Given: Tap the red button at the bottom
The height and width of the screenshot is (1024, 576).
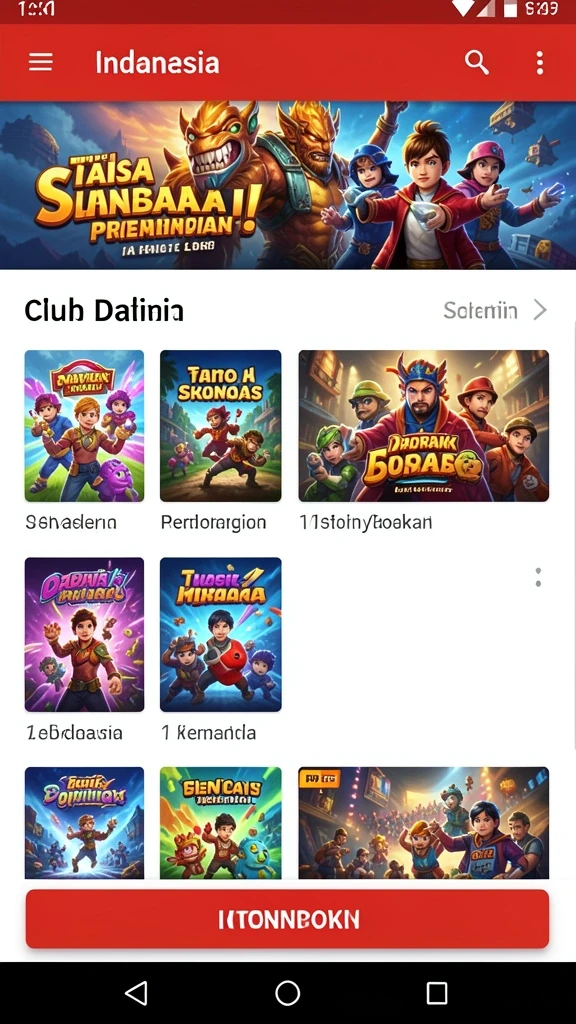Looking at the screenshot, I should point(287,919).
